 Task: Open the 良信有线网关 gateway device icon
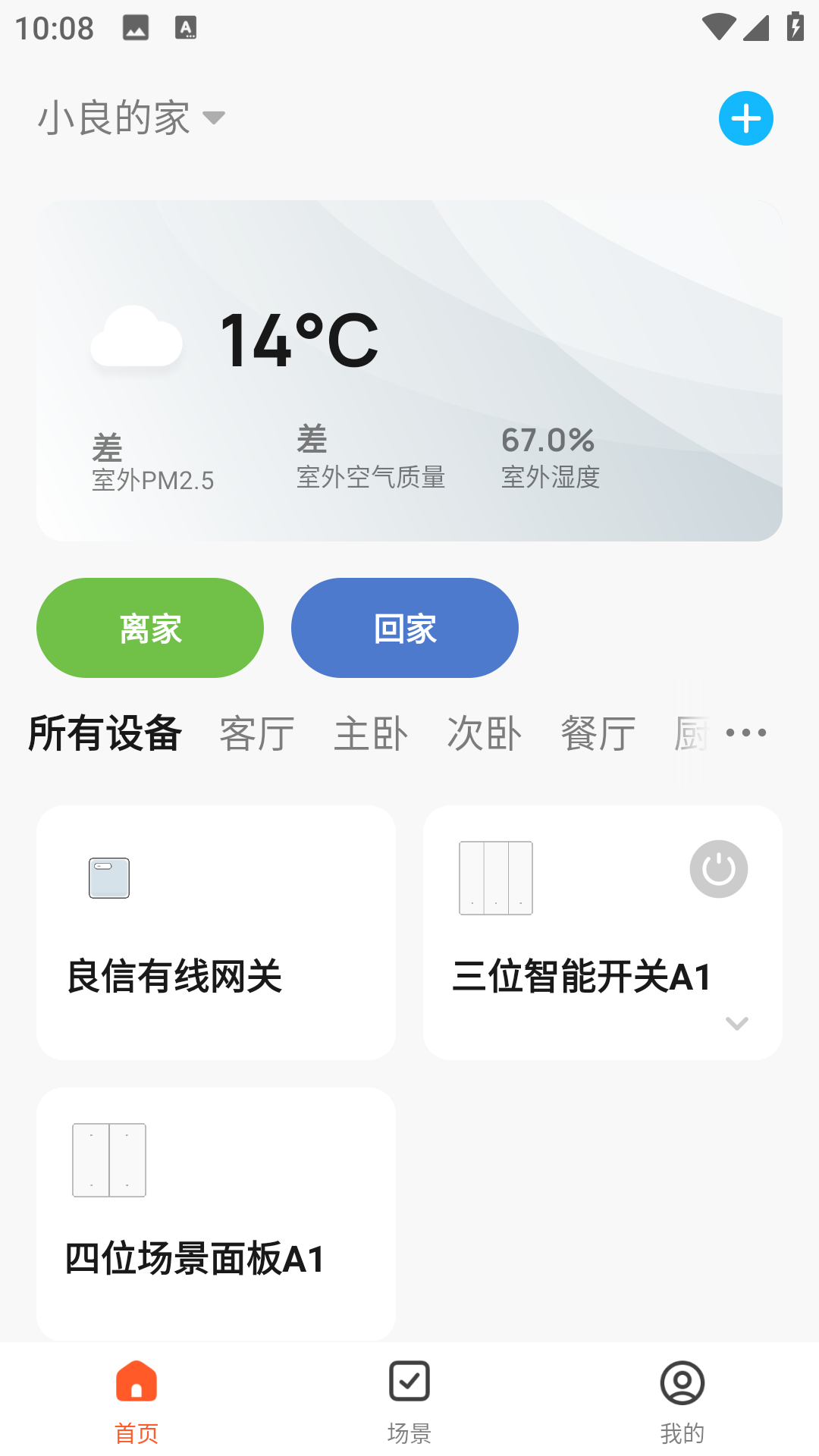[108, 878]
